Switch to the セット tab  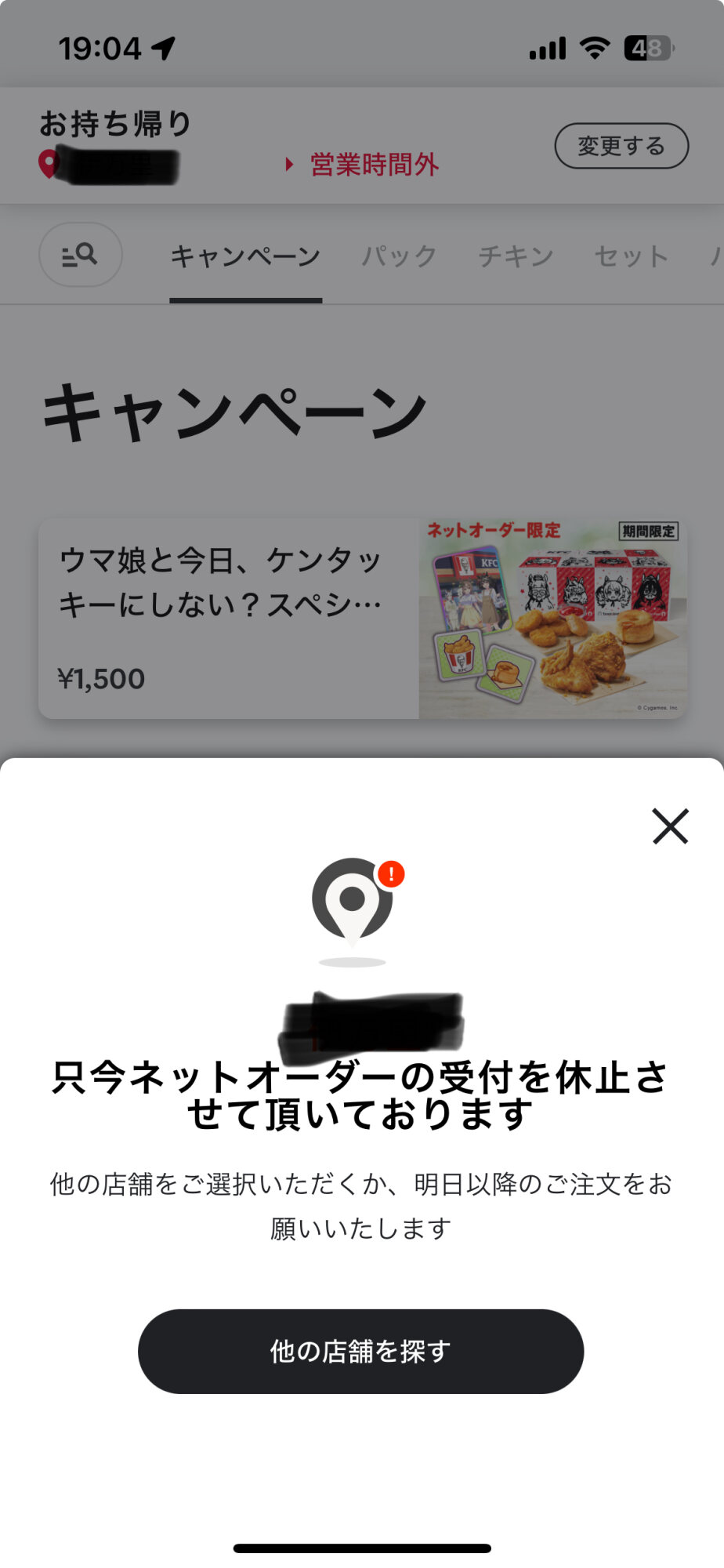(x=631, y=256)
